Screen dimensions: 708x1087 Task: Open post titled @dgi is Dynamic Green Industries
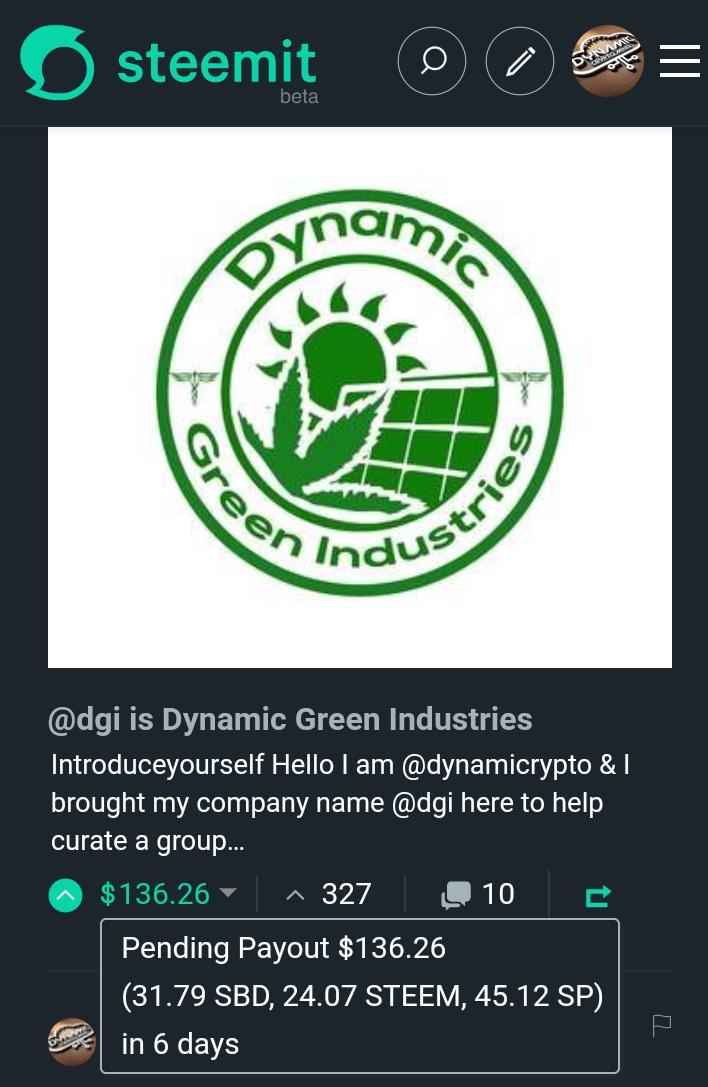click(290, 719)
